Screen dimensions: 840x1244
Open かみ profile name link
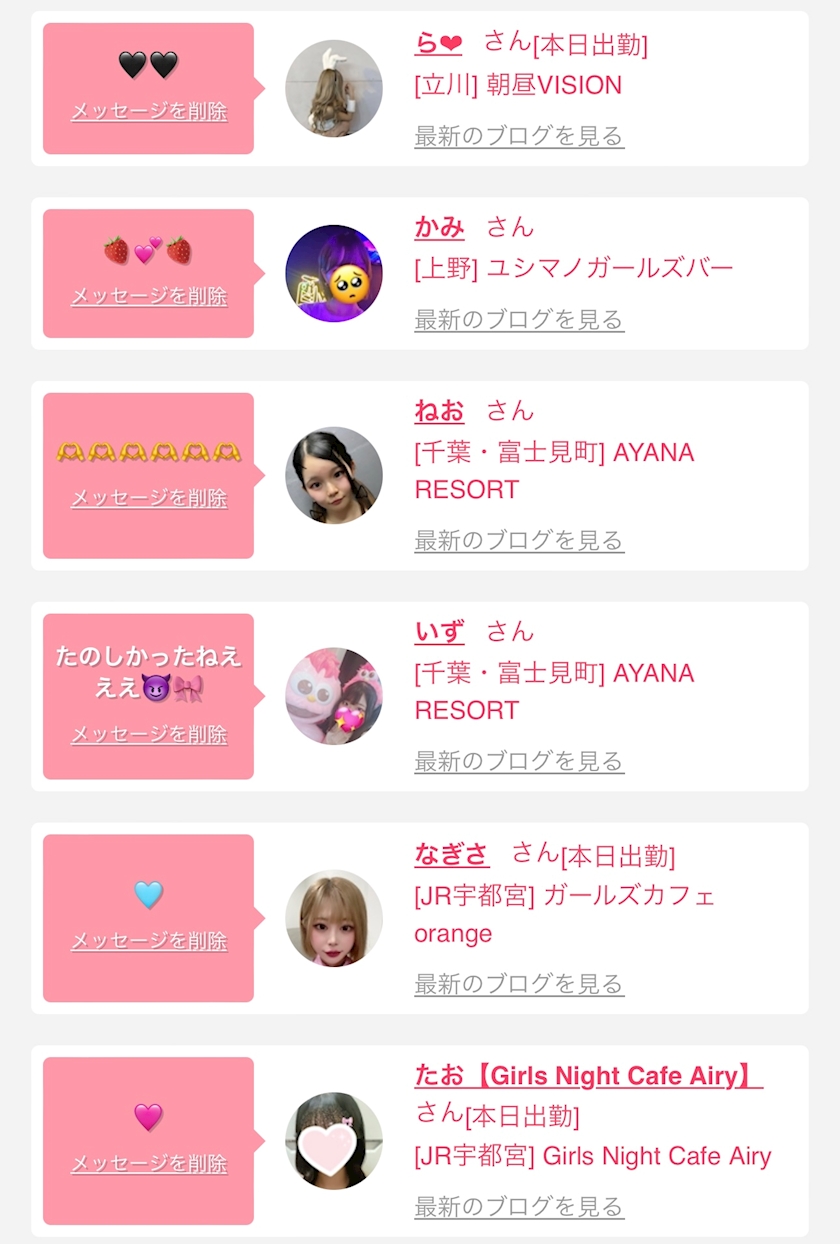[x=439, y=227]
